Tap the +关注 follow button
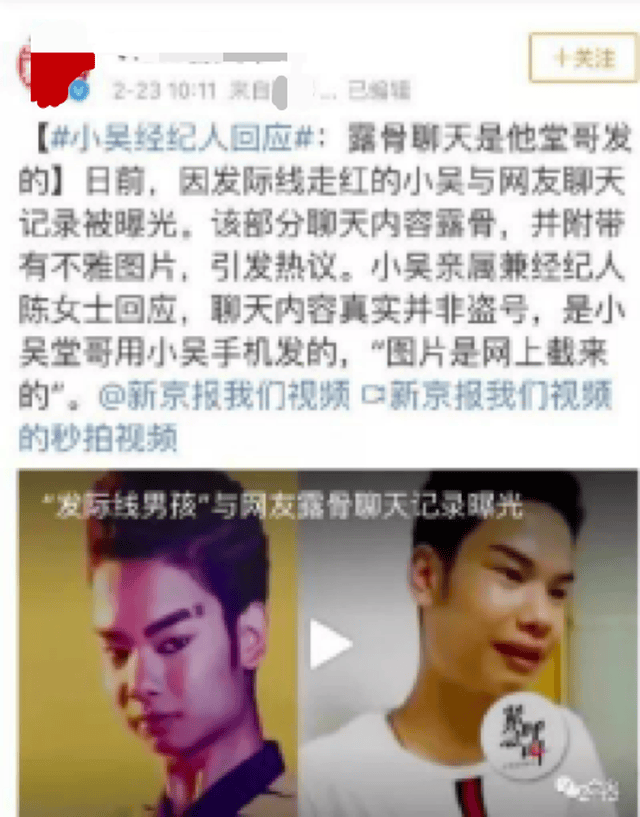The image size is (640, 817). coord(582,58)
